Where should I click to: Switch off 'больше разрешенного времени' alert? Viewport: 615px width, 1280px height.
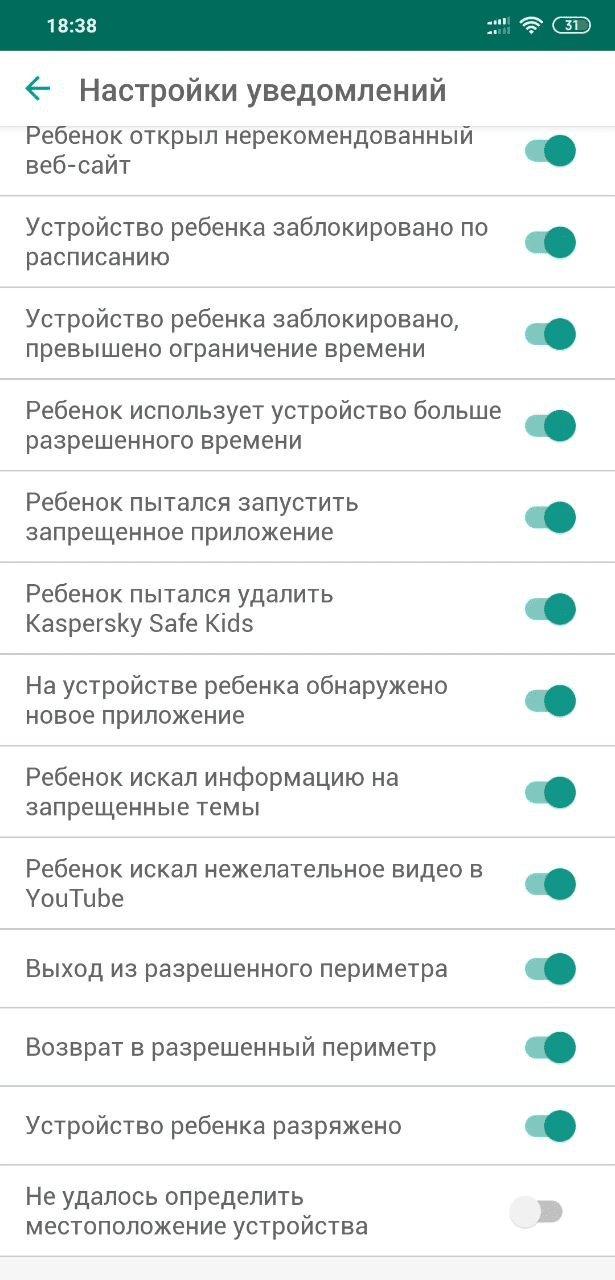click(x=550, y=425)
